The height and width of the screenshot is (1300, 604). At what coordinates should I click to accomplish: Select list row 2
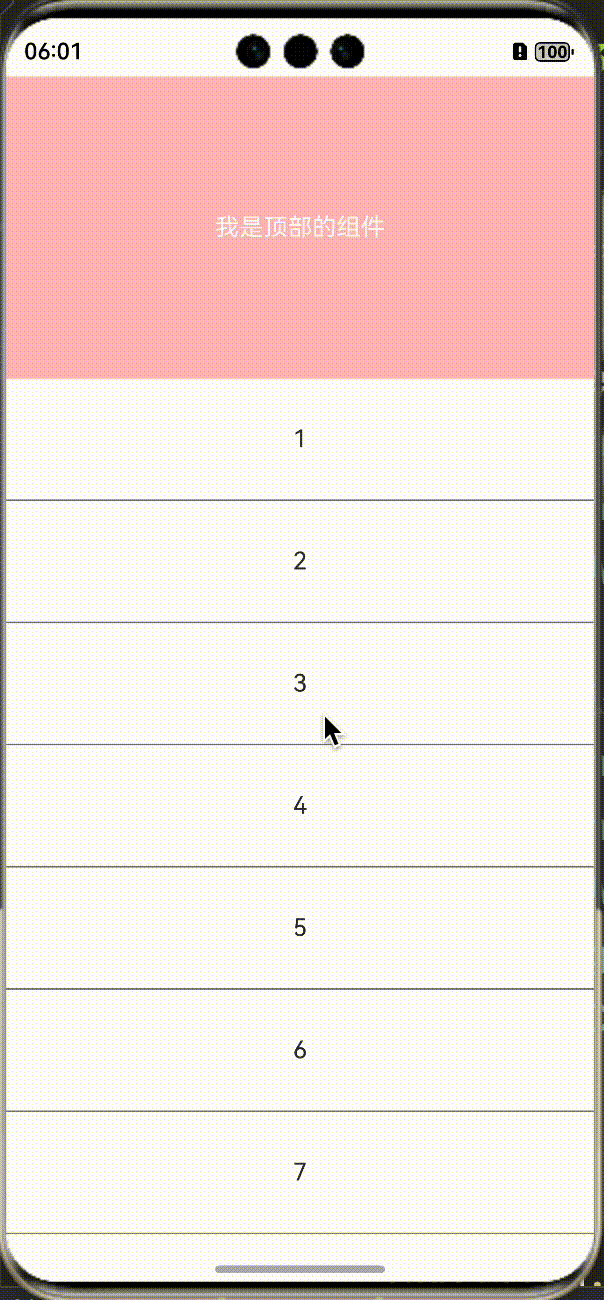point(300,561)
